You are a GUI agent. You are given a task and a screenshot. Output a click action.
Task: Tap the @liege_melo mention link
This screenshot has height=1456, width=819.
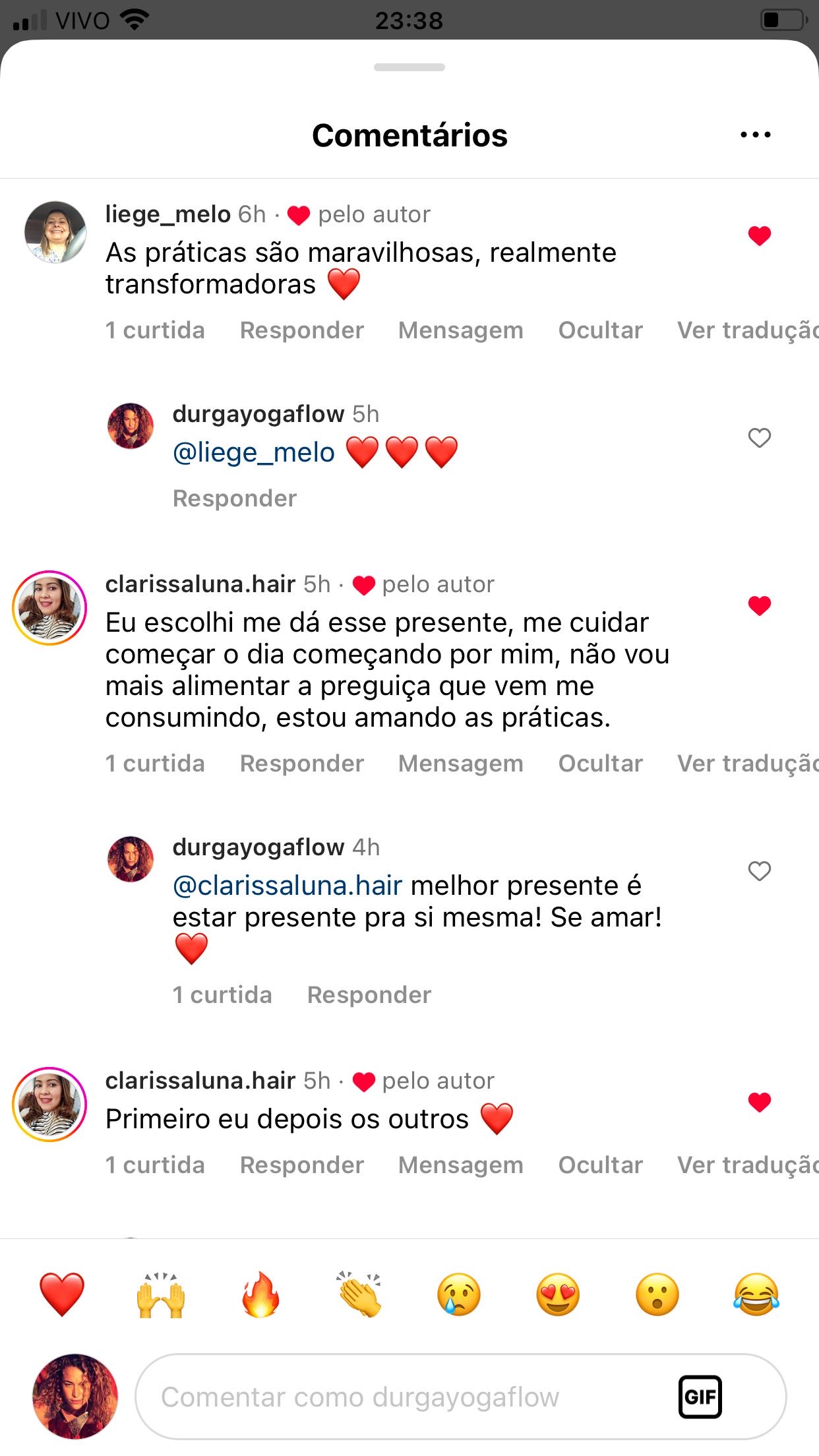click(x=254, y=453)
